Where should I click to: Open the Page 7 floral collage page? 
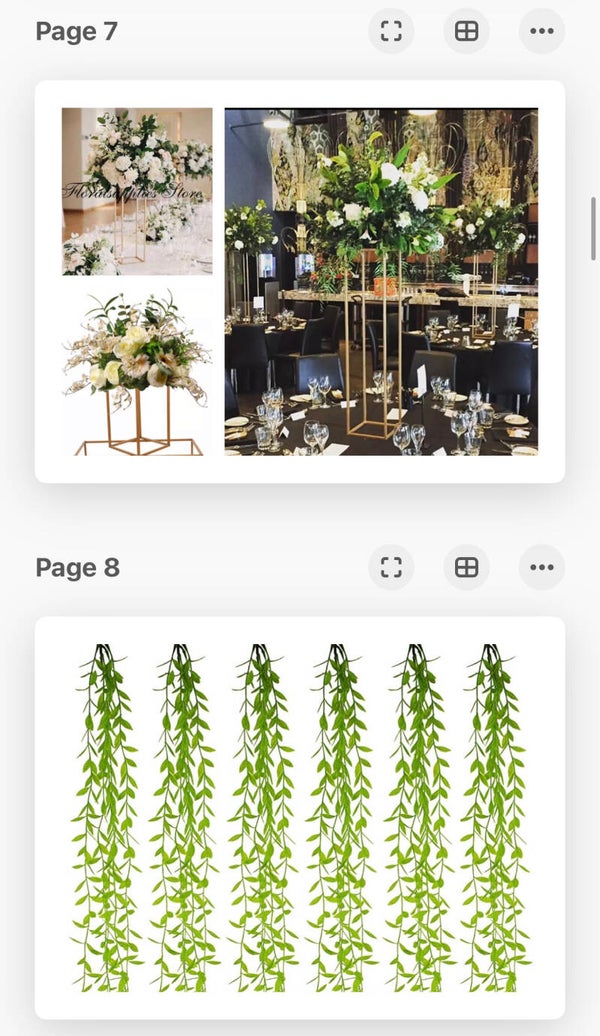300,282
